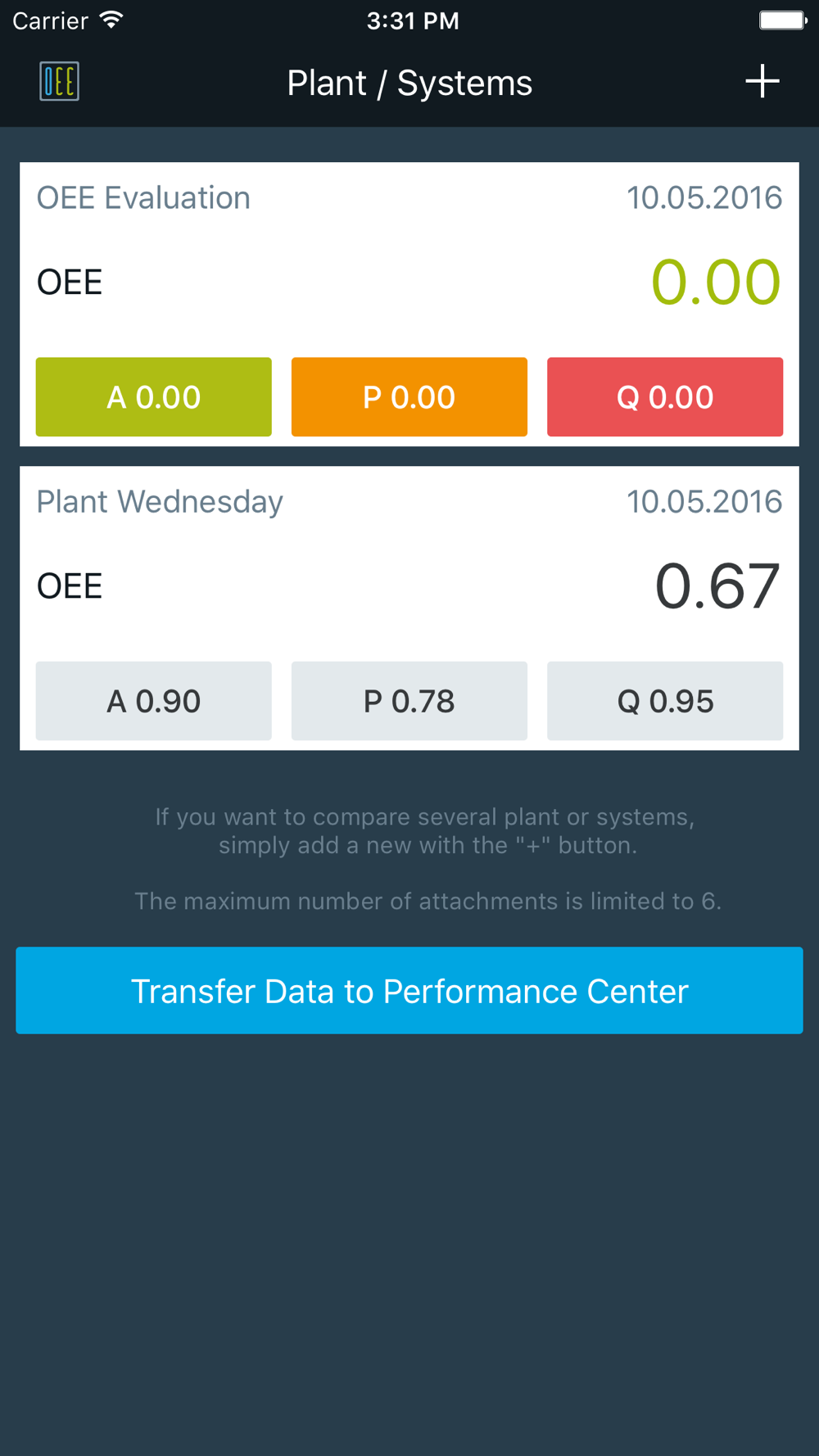The image size is (819, 1456).
Task: Choose the A 0.90 availability button
Action: point(154,701)
